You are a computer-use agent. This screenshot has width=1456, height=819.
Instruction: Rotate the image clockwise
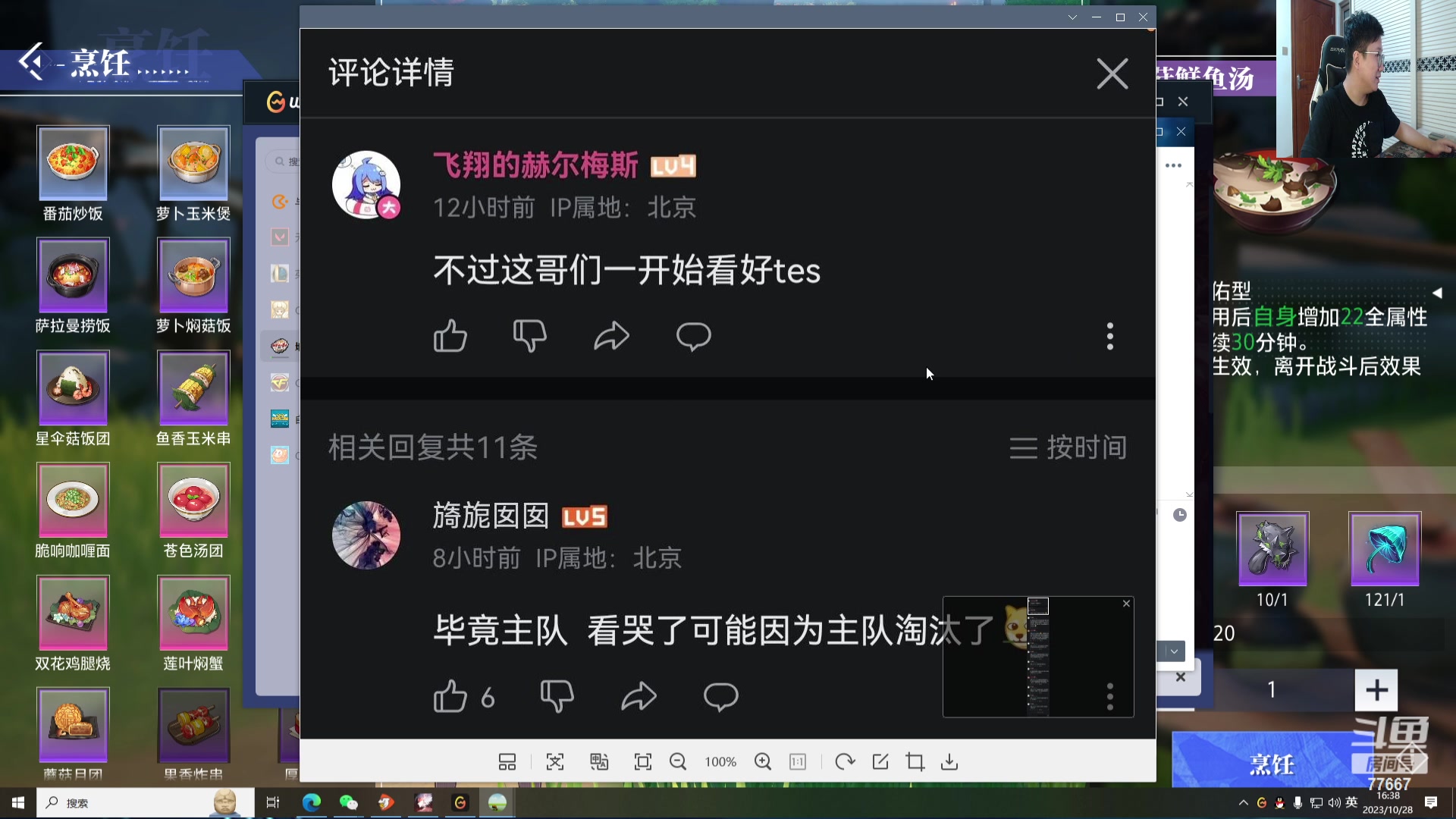coord(845,762)
